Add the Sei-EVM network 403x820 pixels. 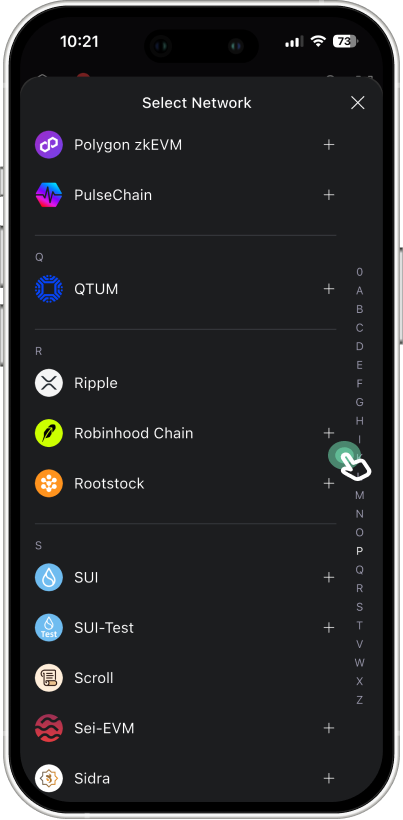(329, 728)
